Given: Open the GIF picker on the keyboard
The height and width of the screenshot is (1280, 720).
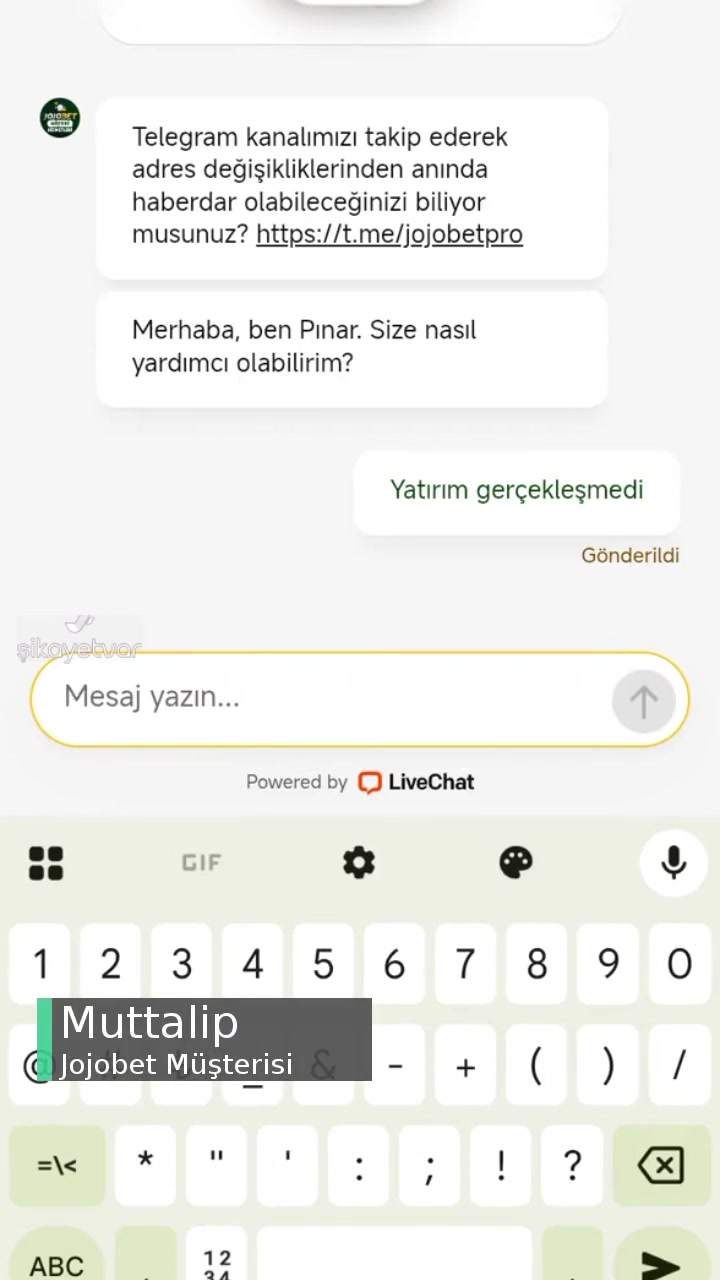Looking at the screenshot, I should point(201,862).
